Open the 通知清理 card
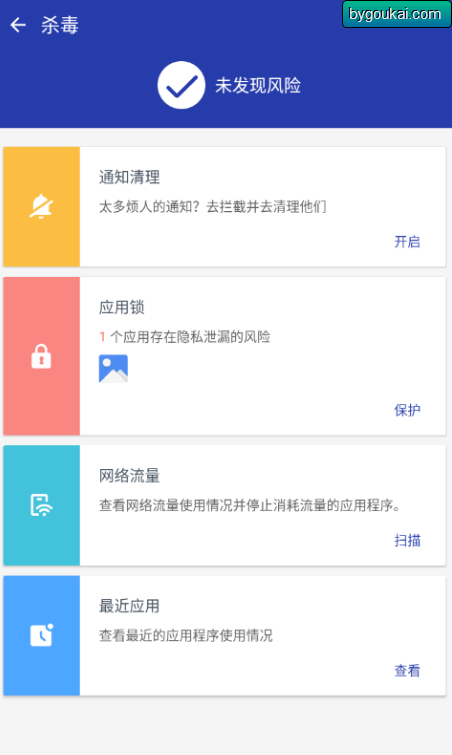This screenshot has height=755, width=452. click(224, 207)
